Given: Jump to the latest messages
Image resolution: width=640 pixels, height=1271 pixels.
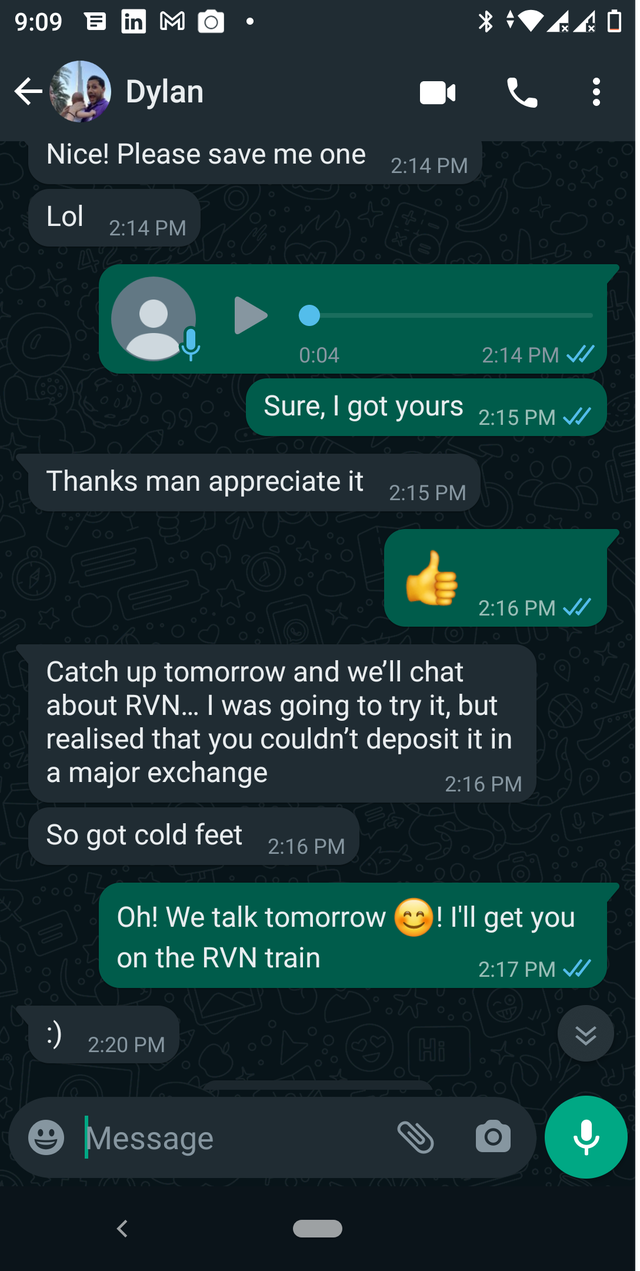Looking at the screenshot, I should click(585, 1035).
